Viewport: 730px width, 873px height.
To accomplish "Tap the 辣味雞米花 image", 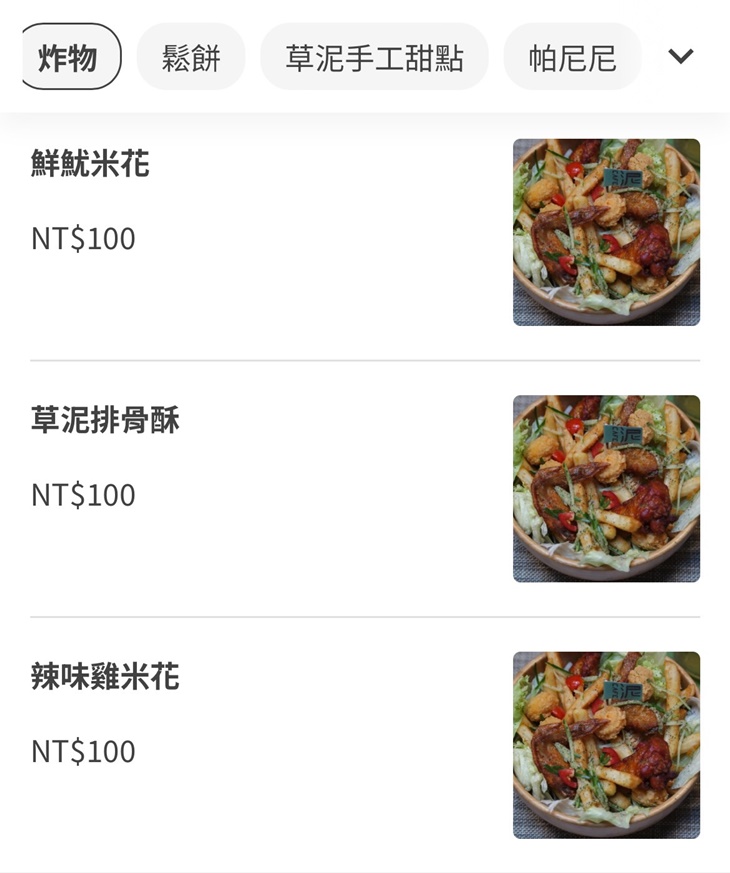I will tap(606, 743).
